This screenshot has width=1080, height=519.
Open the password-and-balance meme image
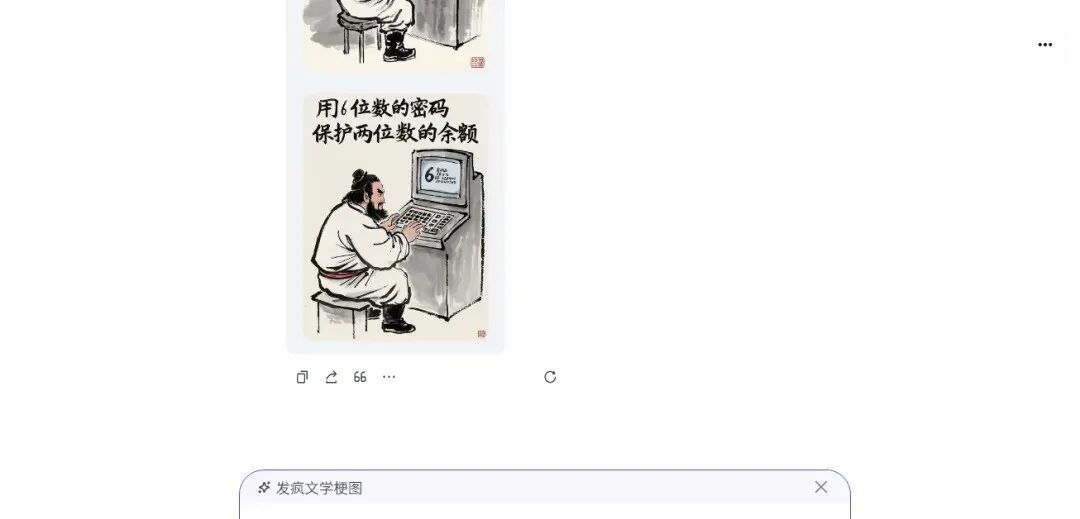396,217
